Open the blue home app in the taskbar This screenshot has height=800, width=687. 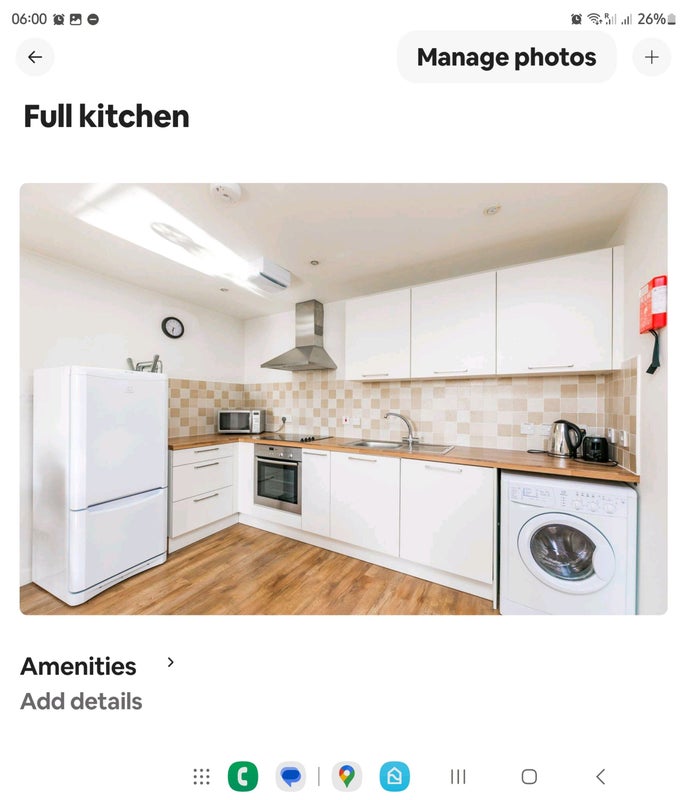[x=394, y=776]
